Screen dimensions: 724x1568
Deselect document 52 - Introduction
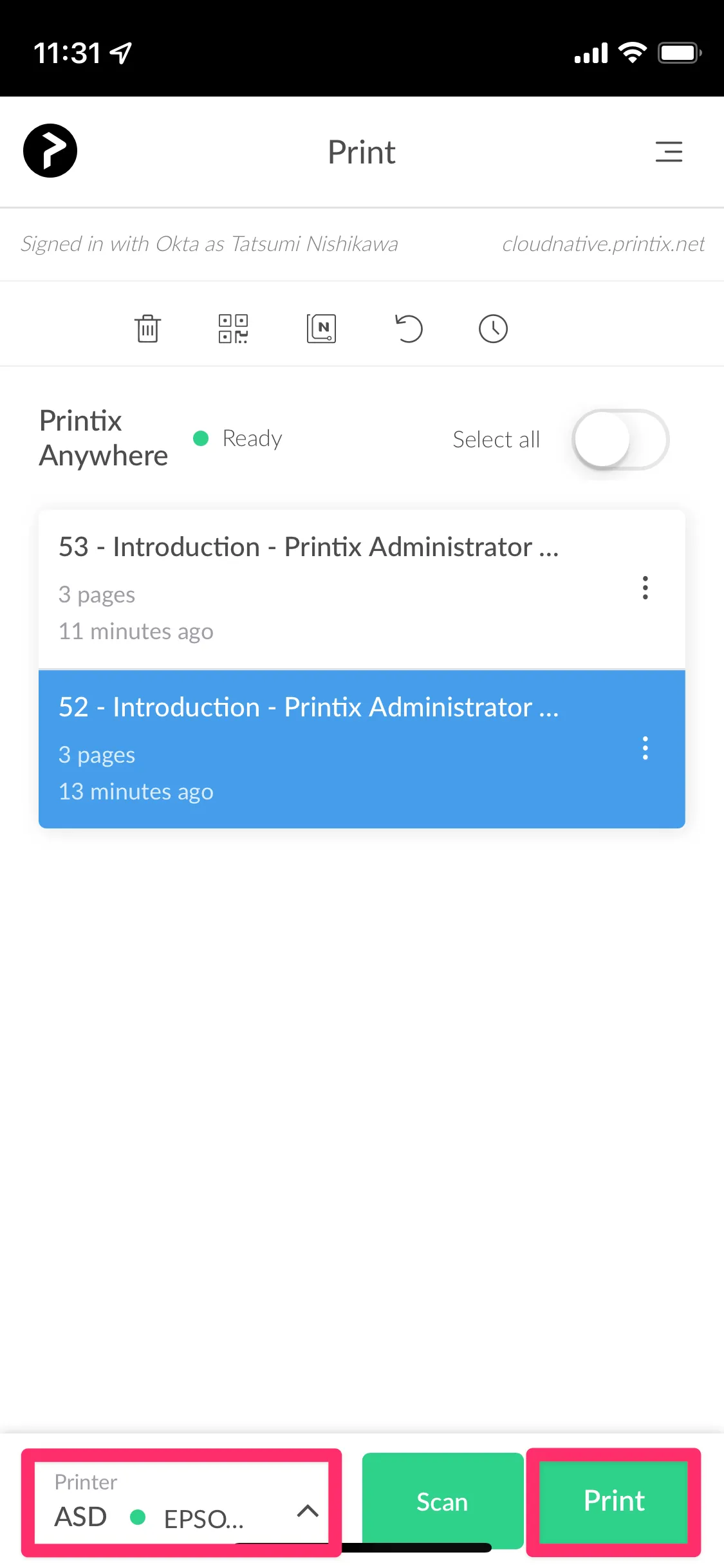click(309, 748)
